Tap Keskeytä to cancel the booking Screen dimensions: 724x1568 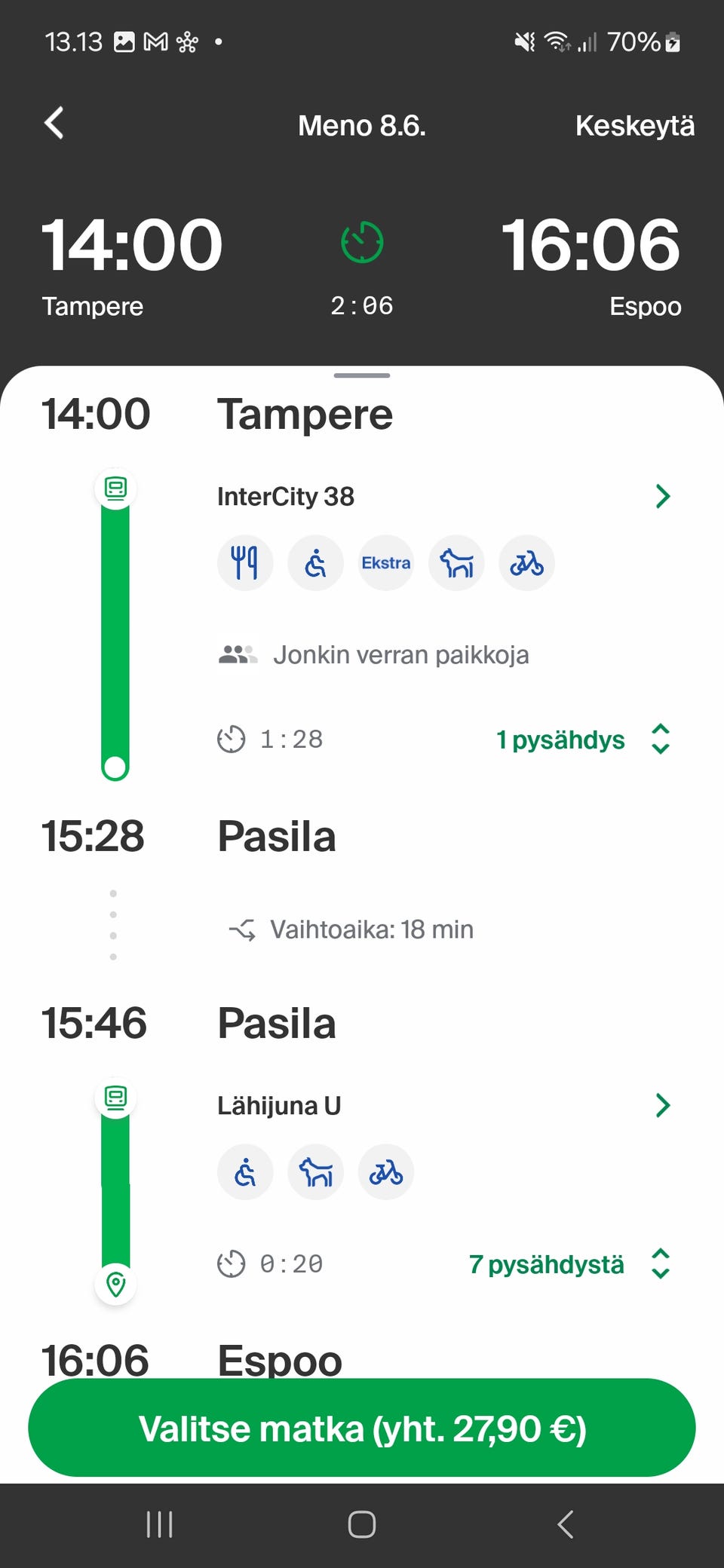[x=634, y=125]
